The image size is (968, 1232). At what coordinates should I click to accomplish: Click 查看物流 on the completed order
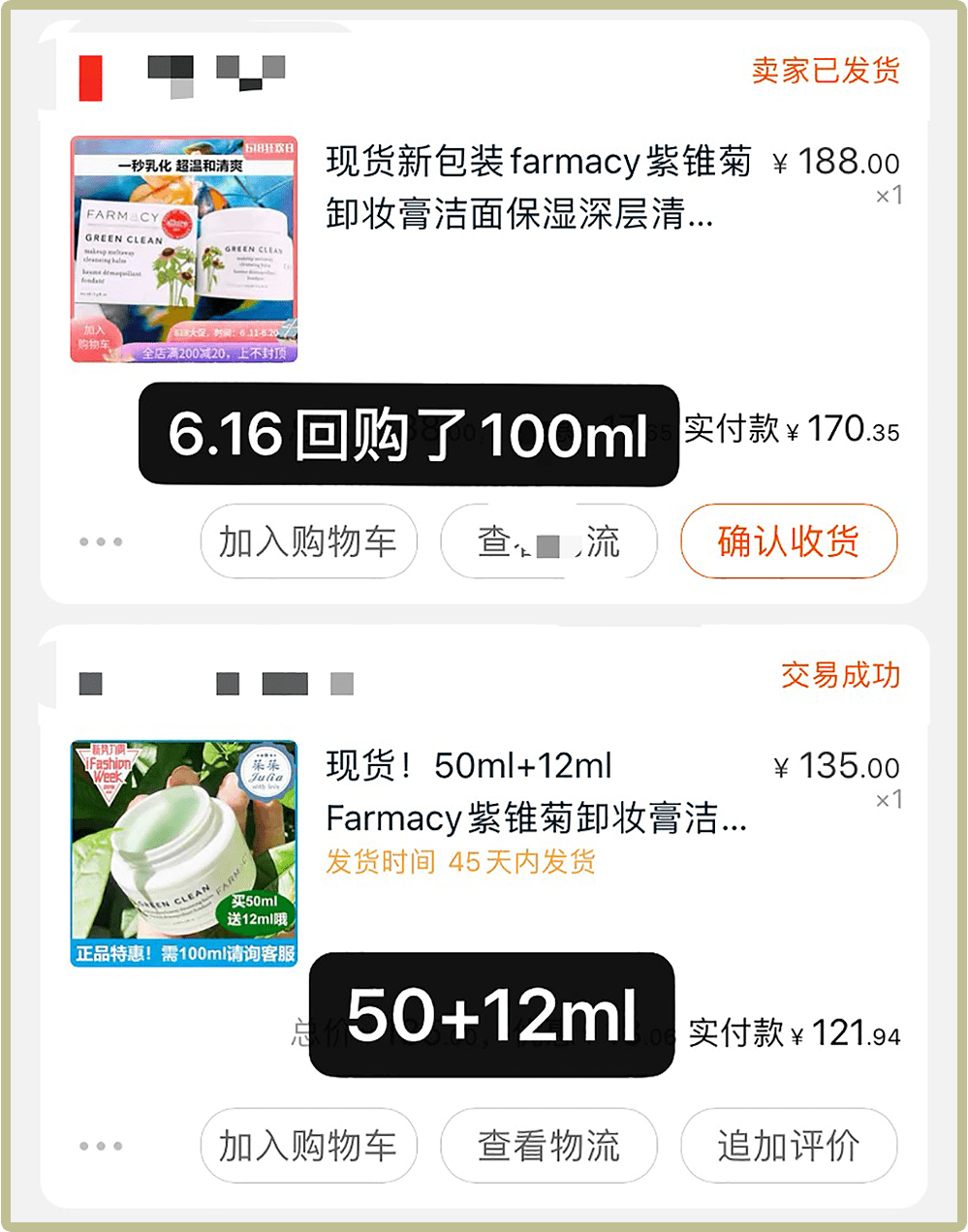click(x=548, y=1147)
